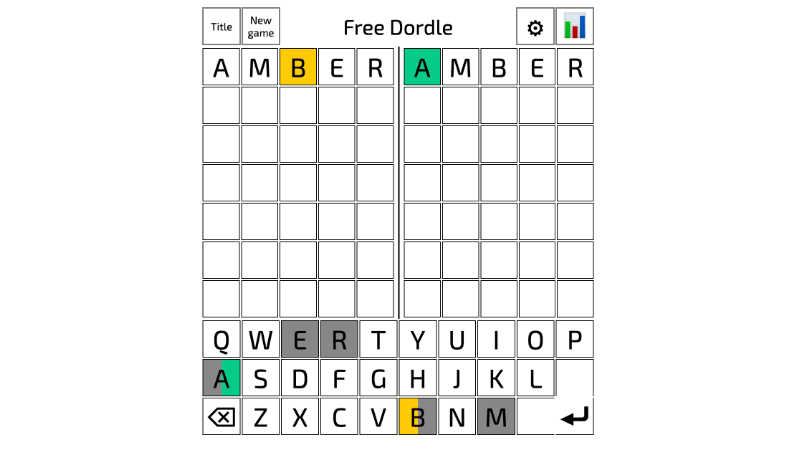Enter the letter W
This screenshot has width=800, height=450.
260,340
